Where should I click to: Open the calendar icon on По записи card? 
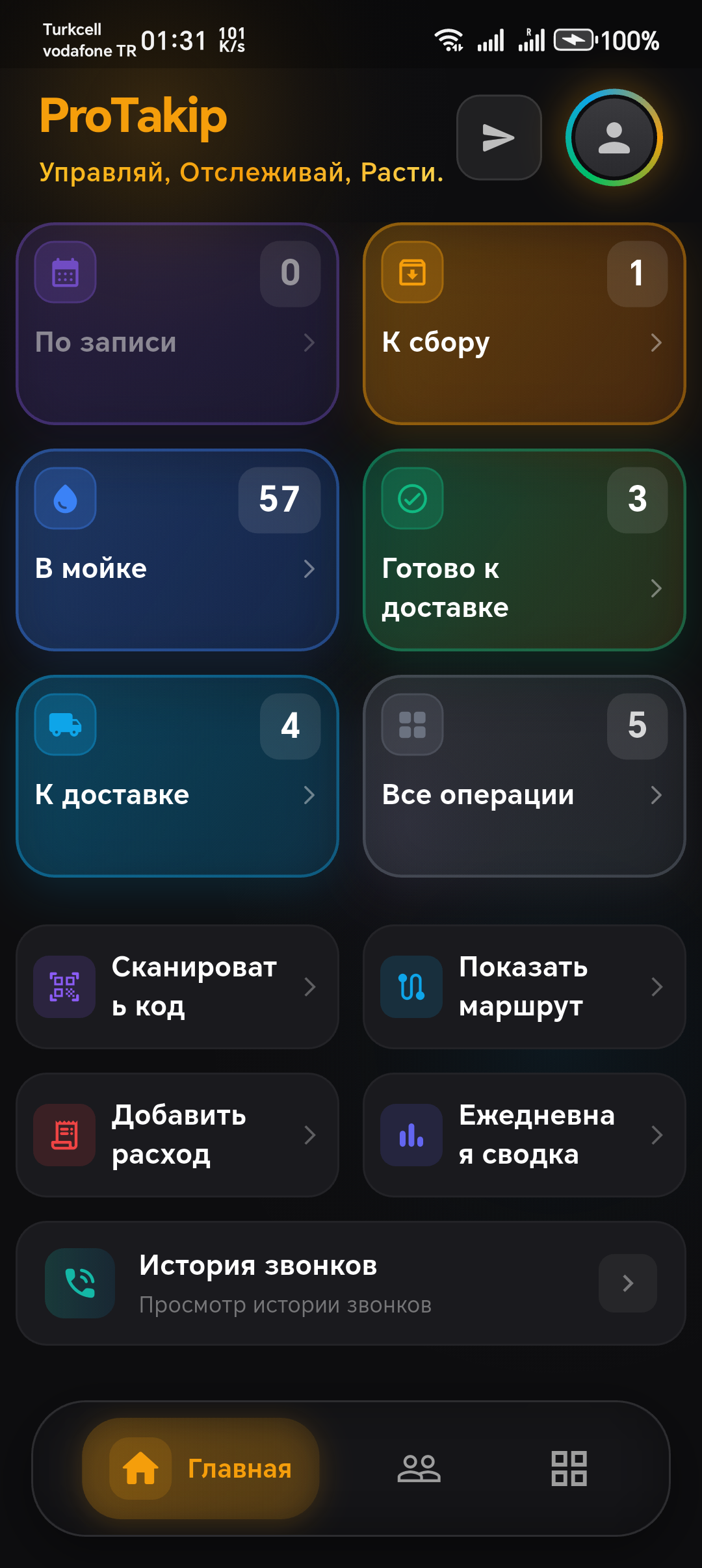pos(64,272)
